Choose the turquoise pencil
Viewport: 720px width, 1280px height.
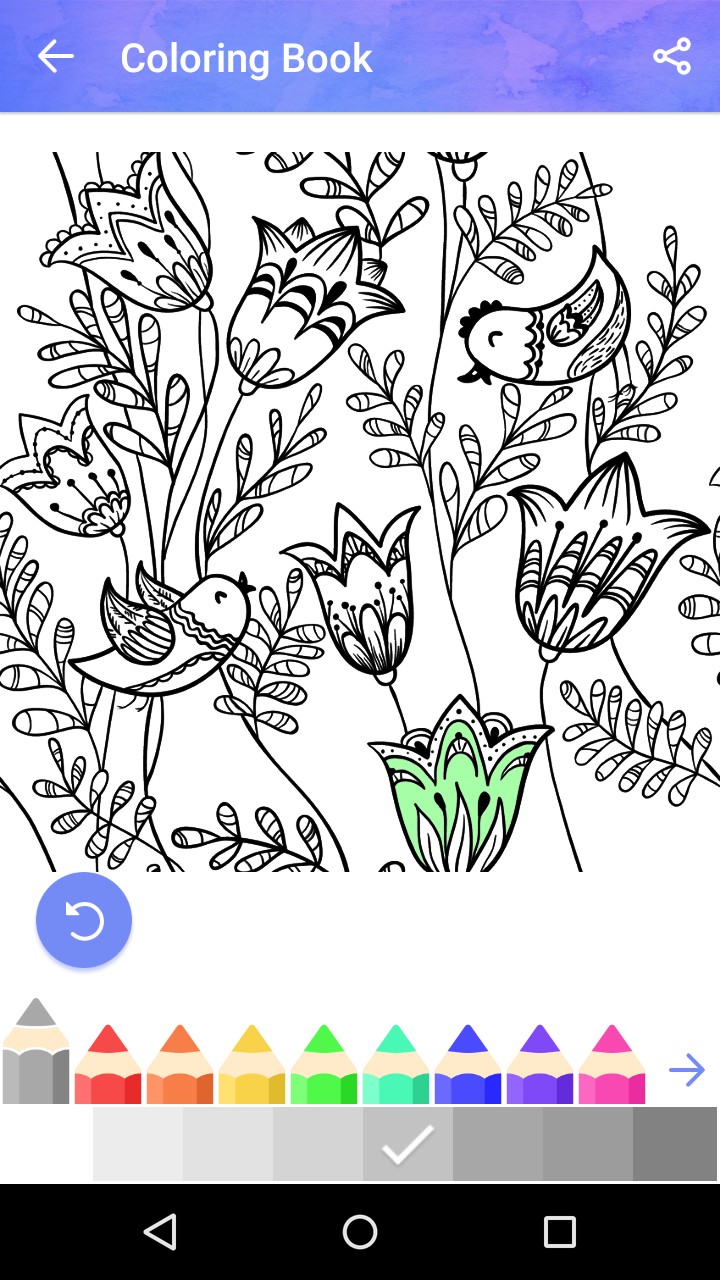pos(396,1066)
